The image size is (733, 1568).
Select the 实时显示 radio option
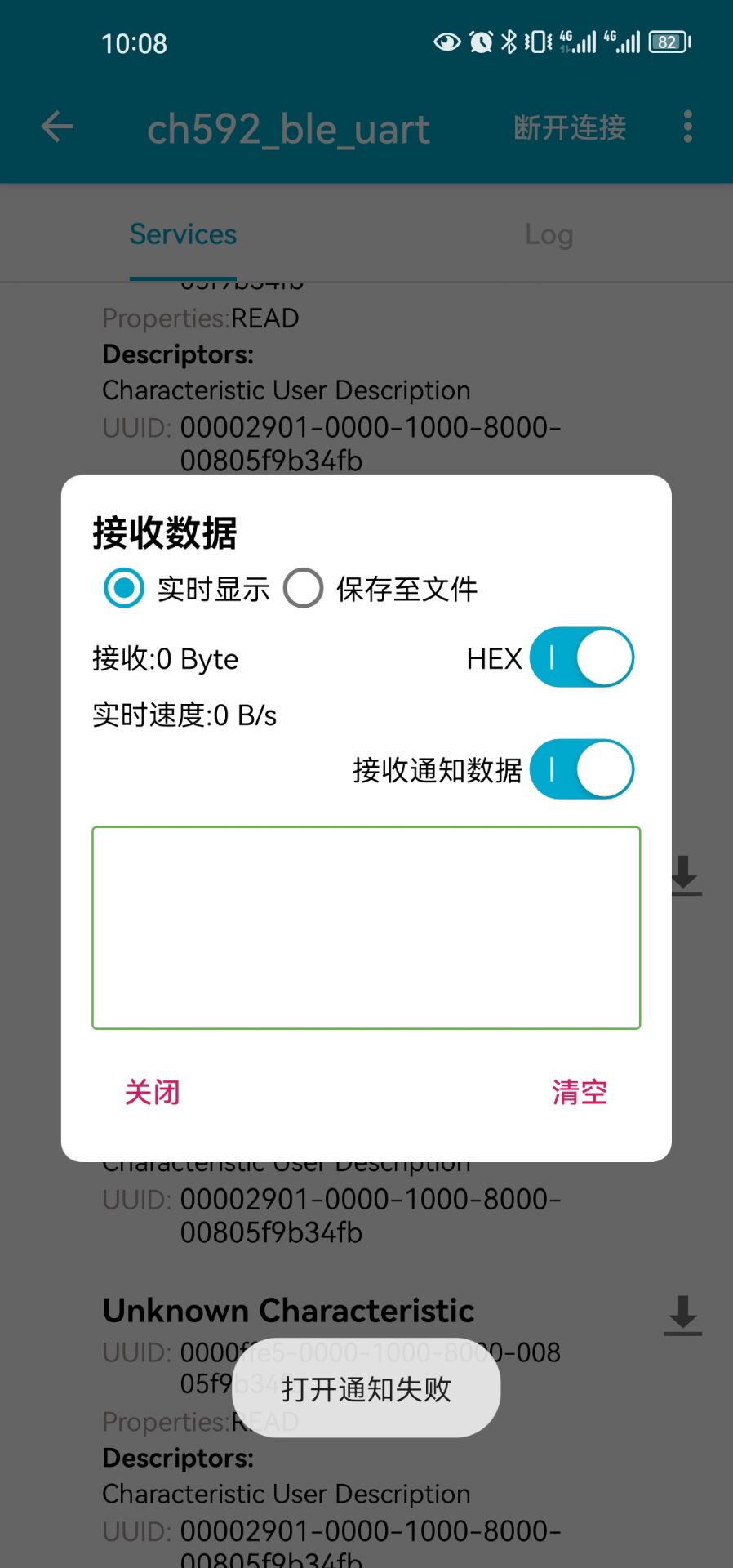122,587
